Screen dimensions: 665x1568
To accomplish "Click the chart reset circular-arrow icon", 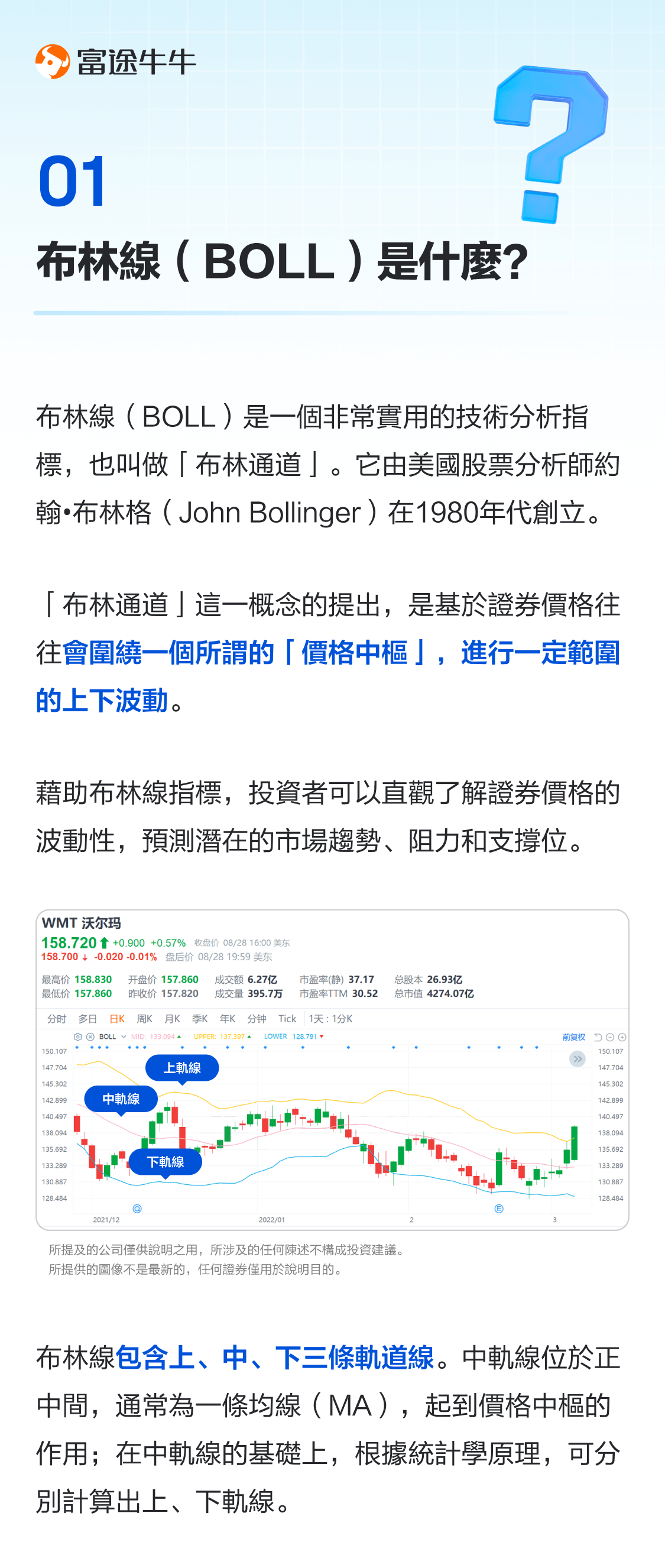I will pos(598,1037).
